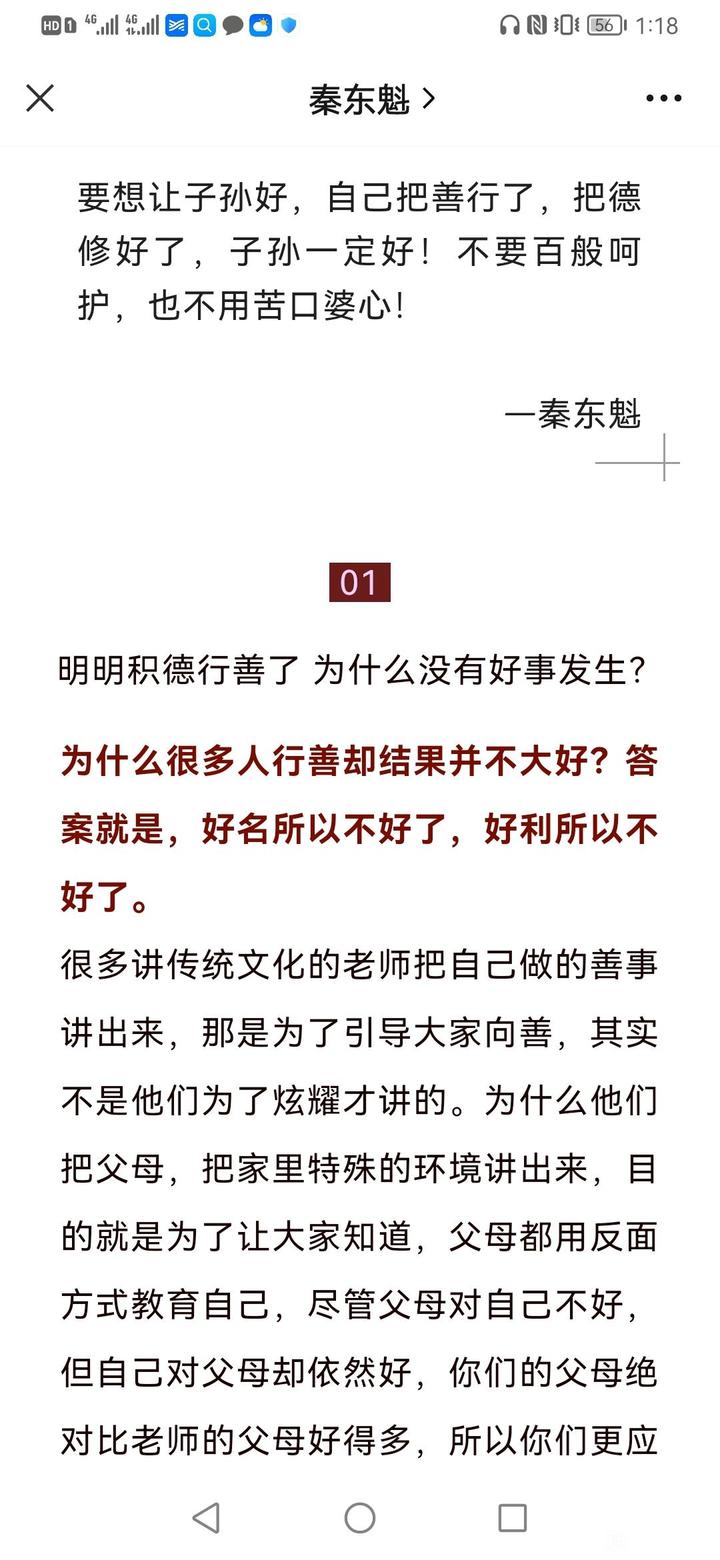Tap the back triangle navigation button
Image resolution: width=720 pixels, height=1560 pixels.
207,1518
